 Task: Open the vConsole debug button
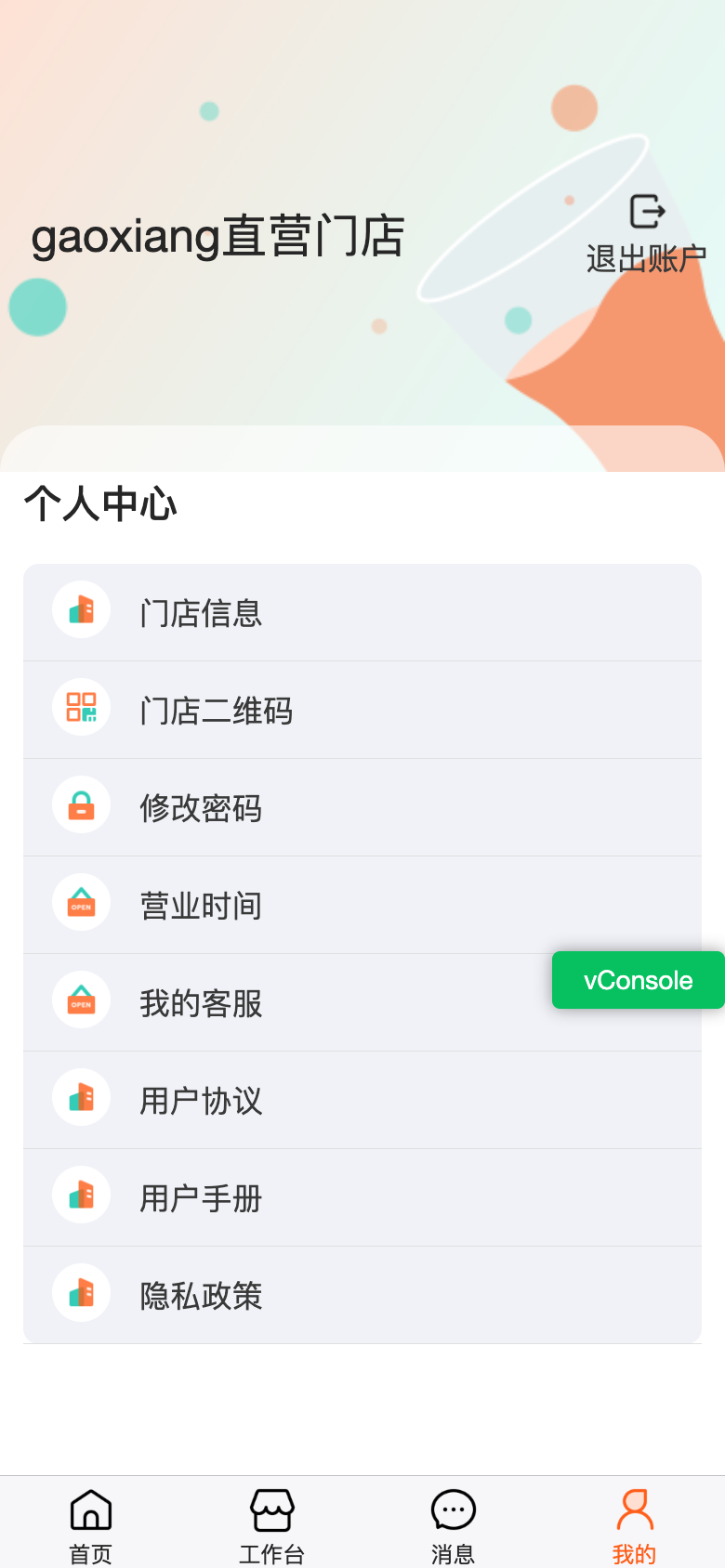[639, 980]
